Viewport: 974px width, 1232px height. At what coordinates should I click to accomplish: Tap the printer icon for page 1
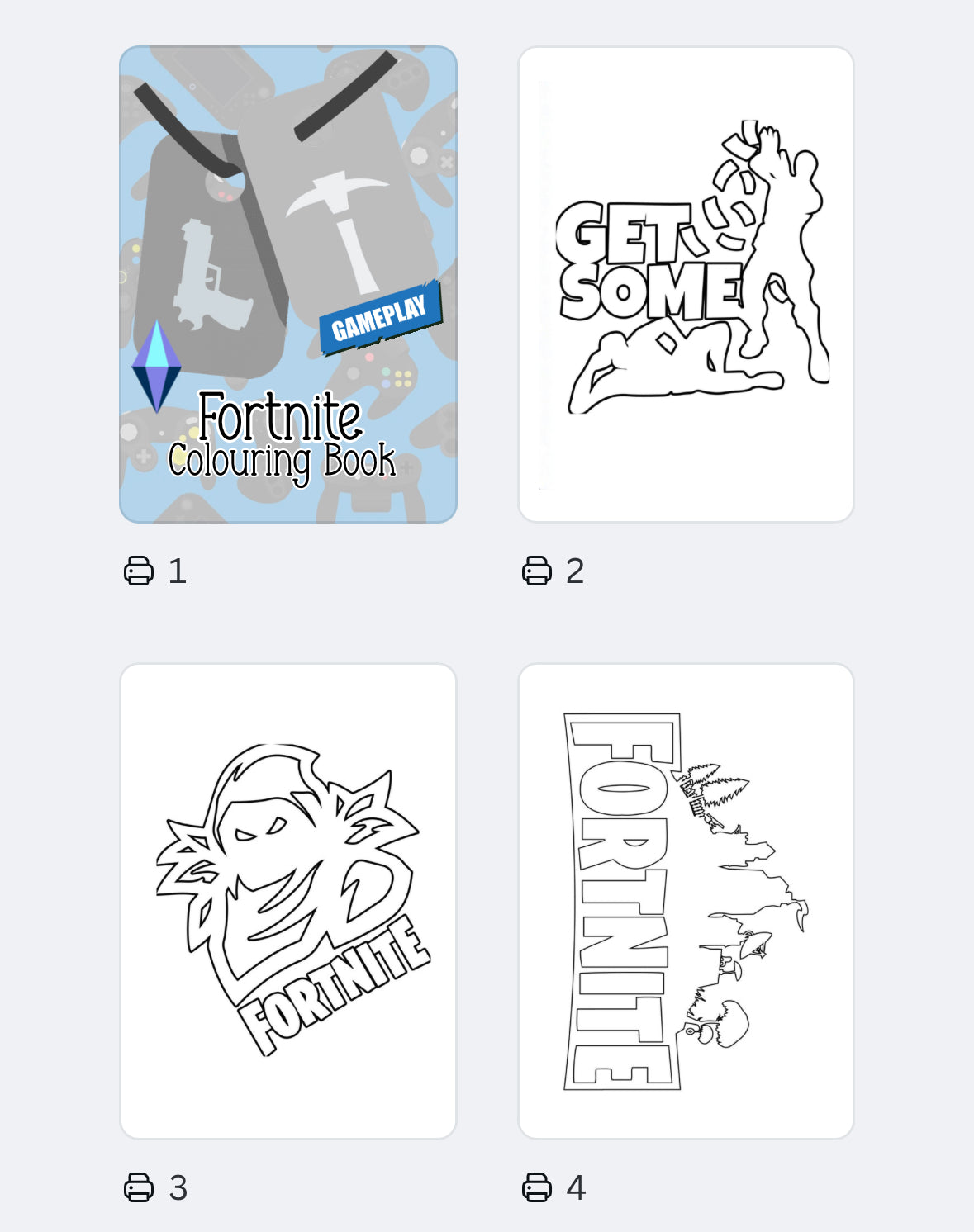pos(139,571)
